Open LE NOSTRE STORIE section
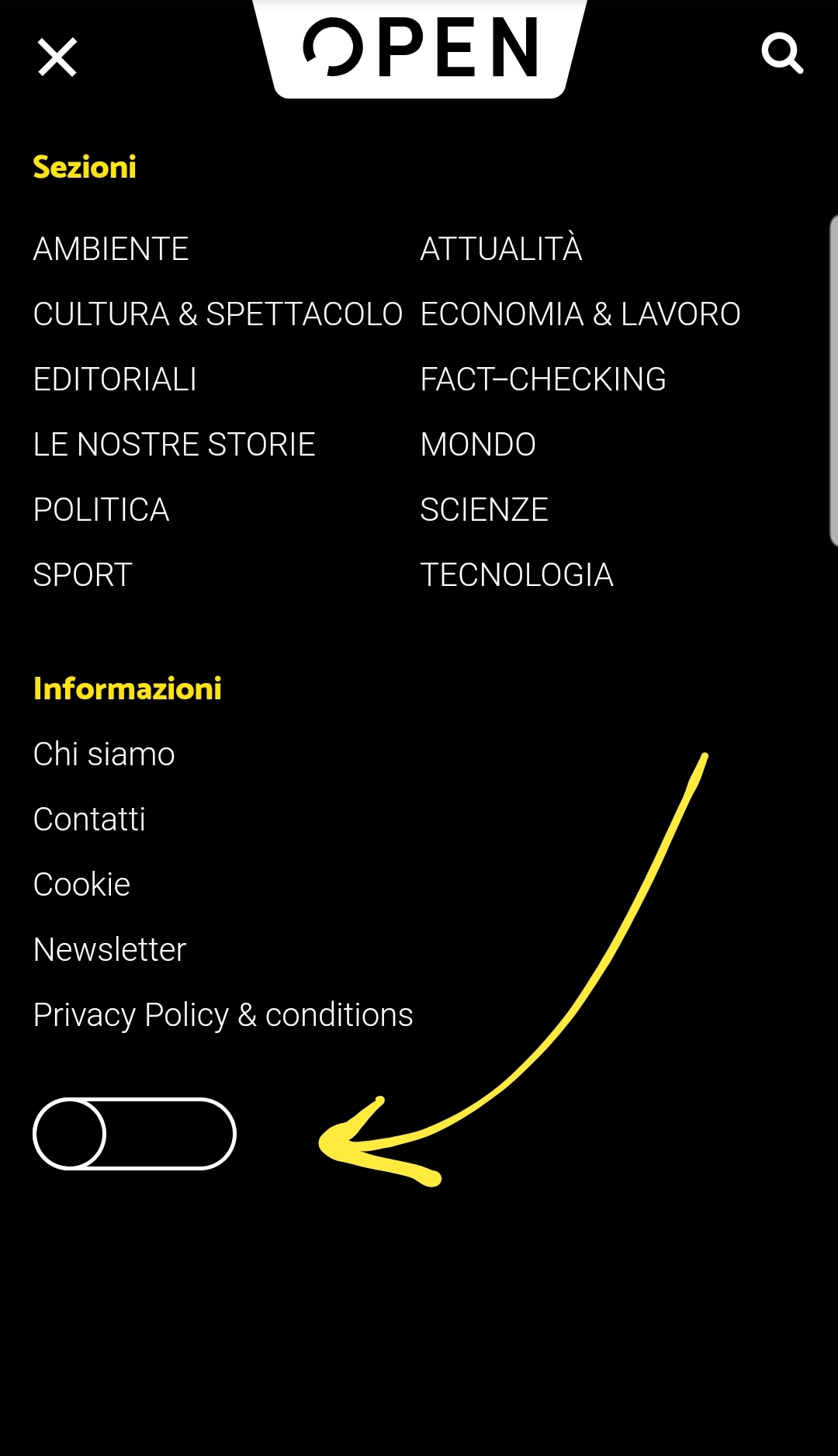Viewport: 838px width, 1456px height. [x=175, y=445]
